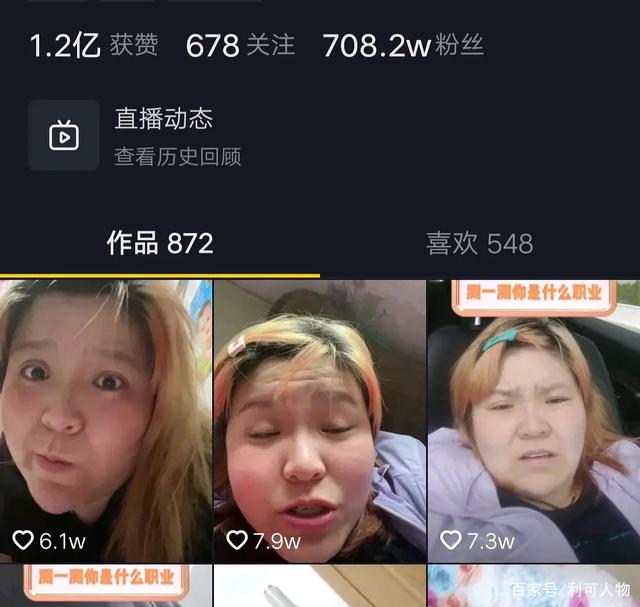The width and height of the screenshot is (640, 607).
Task: View the 678 关注 following list
Action: [x=240, y=45]
